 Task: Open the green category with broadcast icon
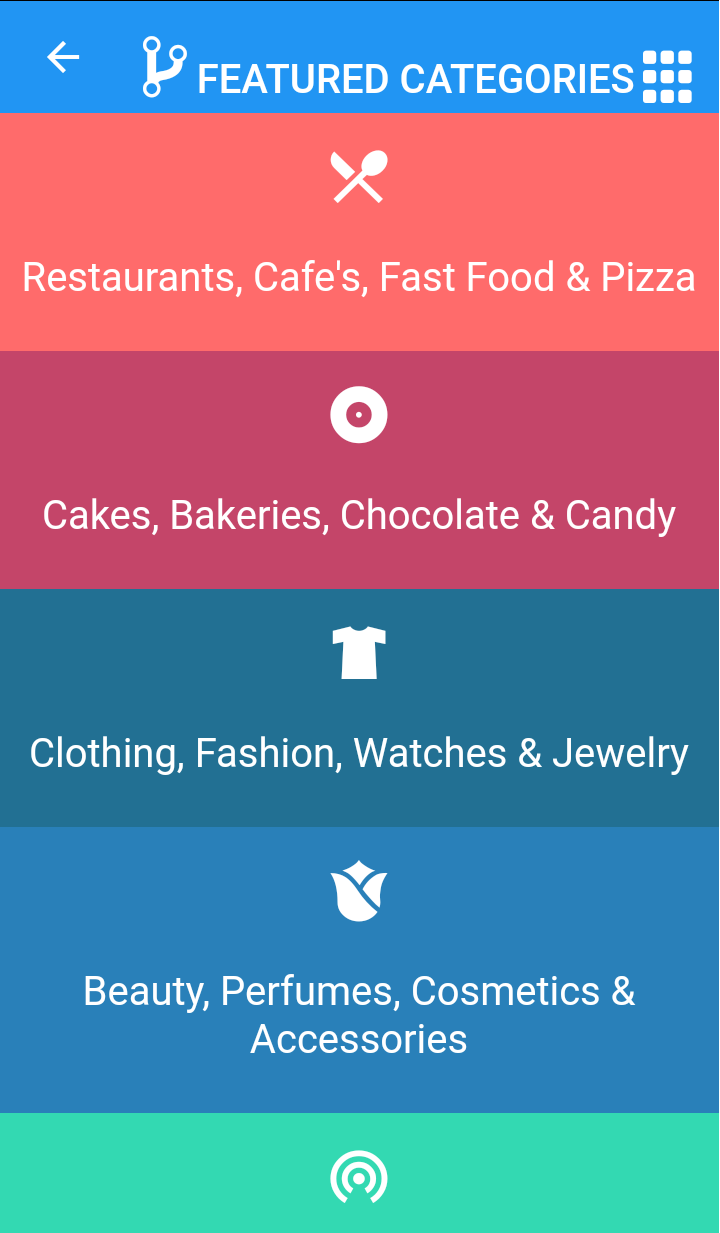tap(360, 1173)
